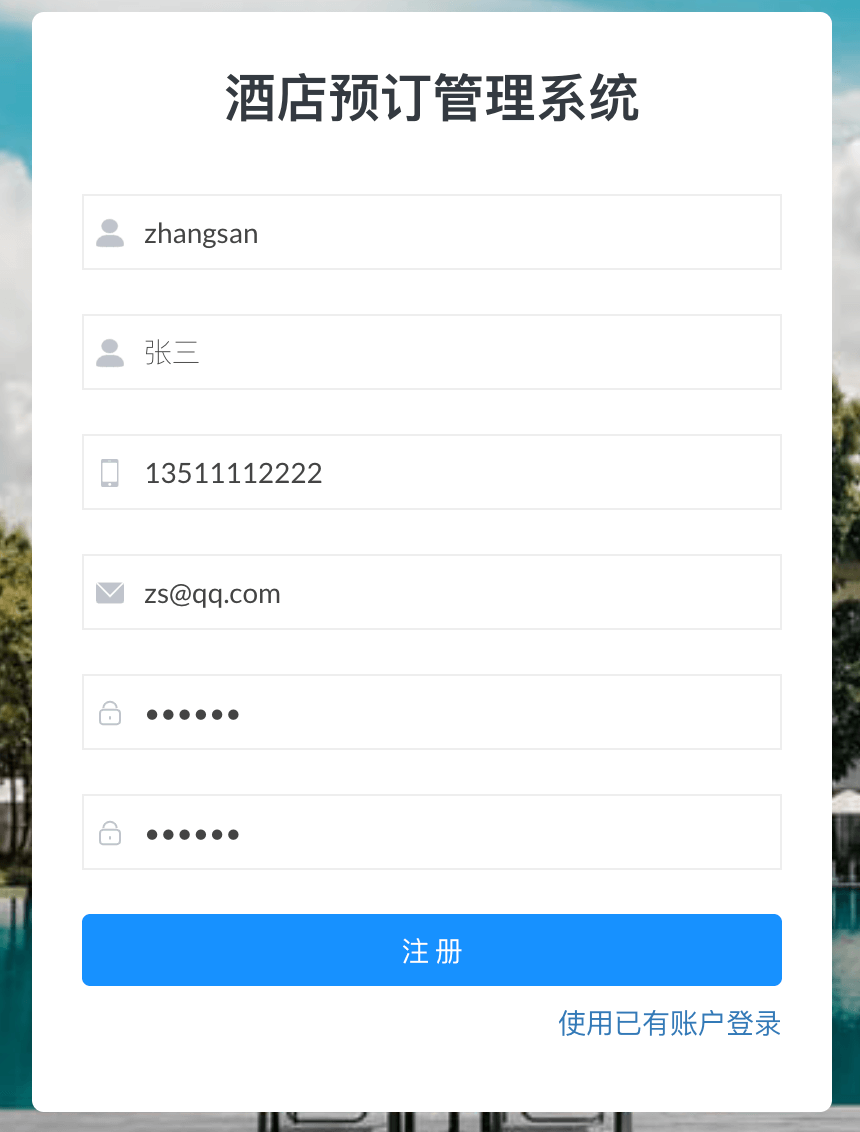
Task: Tap the first password field
Action: pyautogui.click(x=431, y=713)
